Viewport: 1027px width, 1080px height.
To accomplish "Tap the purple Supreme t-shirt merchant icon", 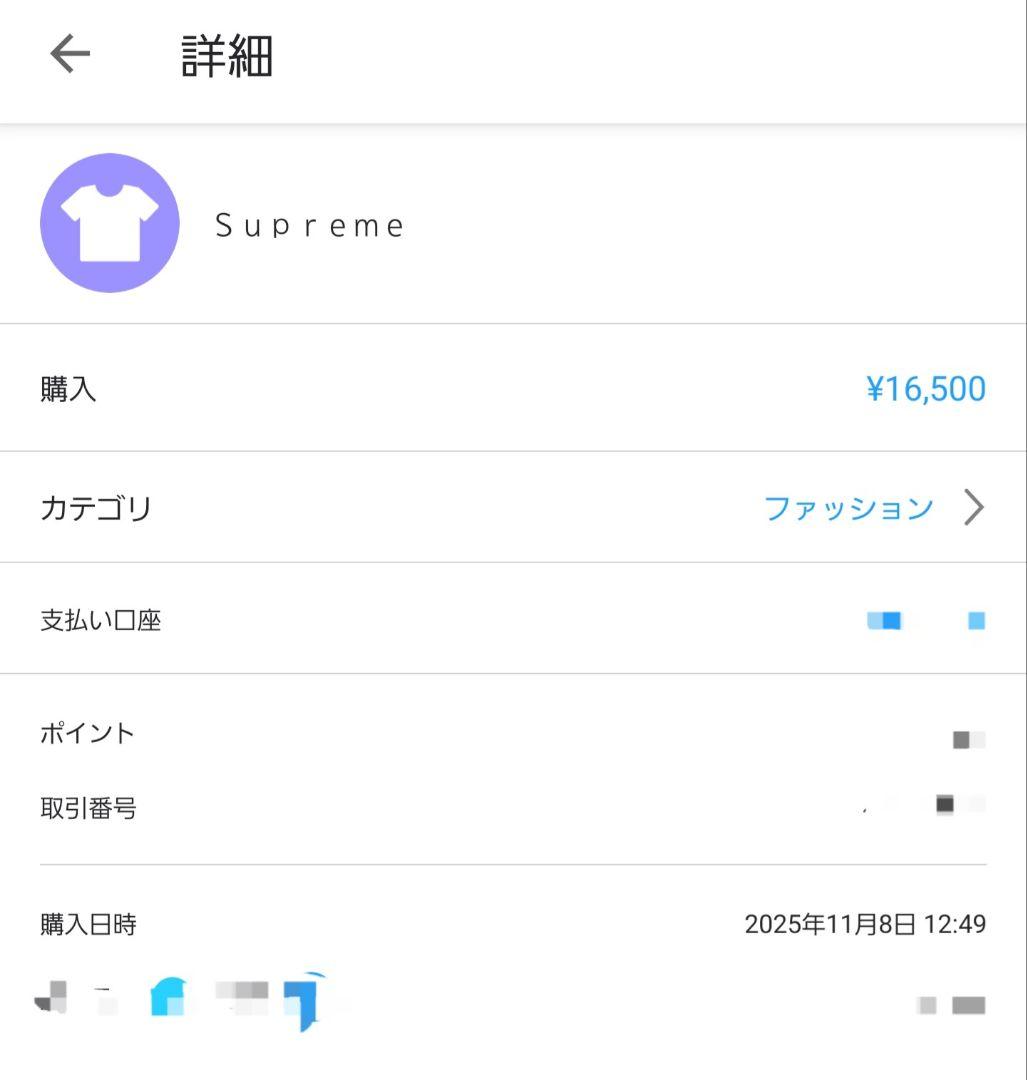I will click(109, 222).
